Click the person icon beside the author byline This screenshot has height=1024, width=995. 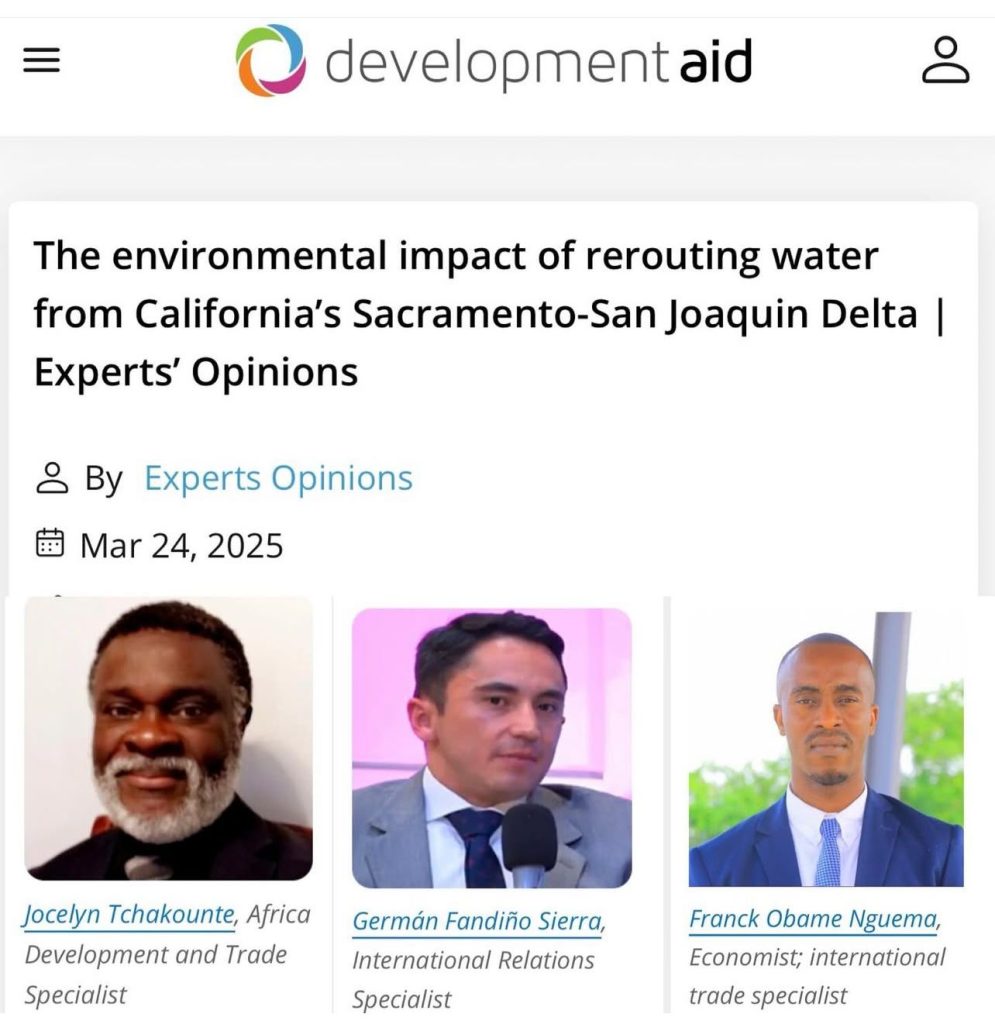(54, 477)
